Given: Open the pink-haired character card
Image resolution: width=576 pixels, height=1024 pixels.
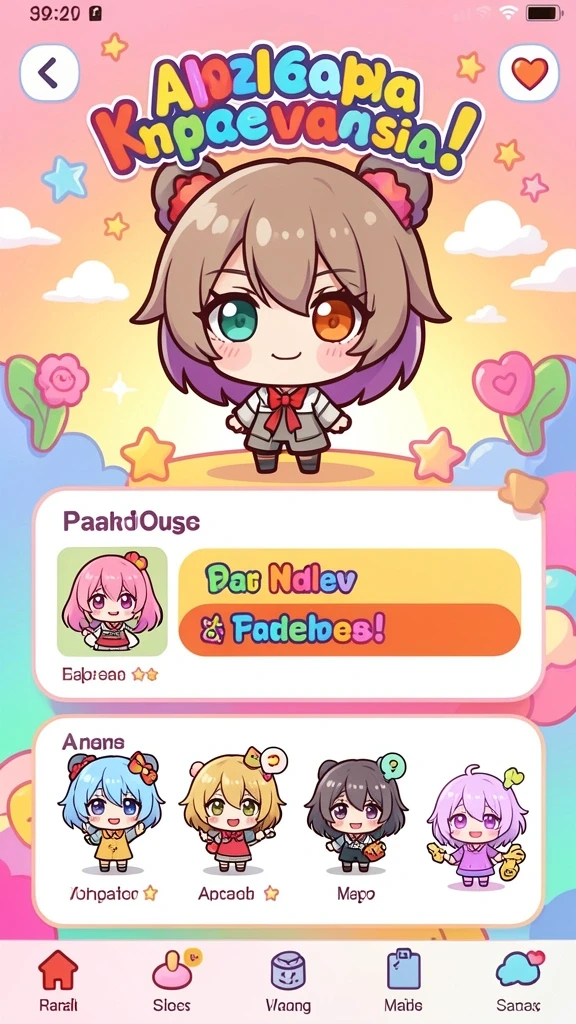Looking at the screenshot, I should click(x=112, y=601).
